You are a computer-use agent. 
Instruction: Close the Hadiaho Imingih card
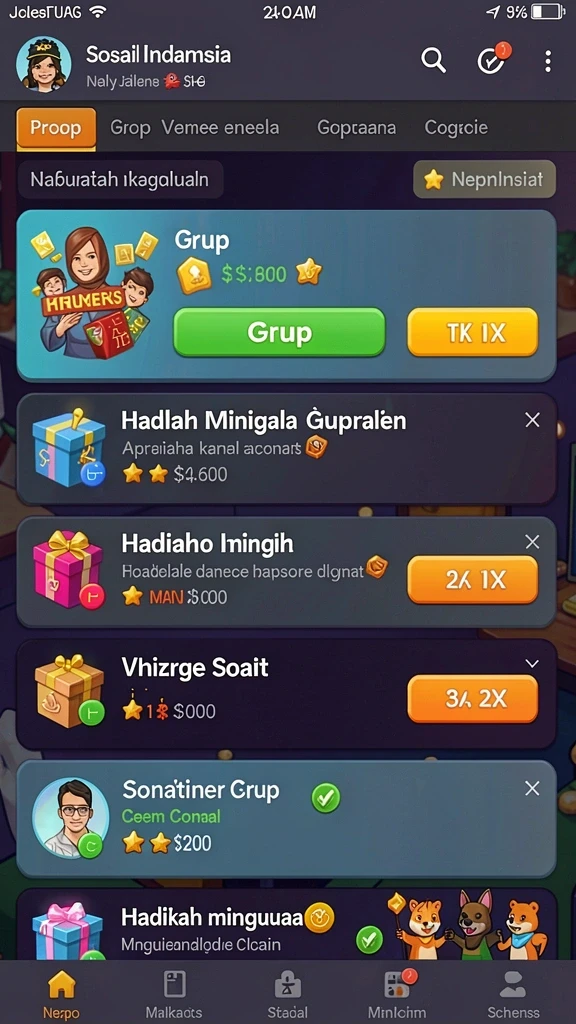point(532,541)
